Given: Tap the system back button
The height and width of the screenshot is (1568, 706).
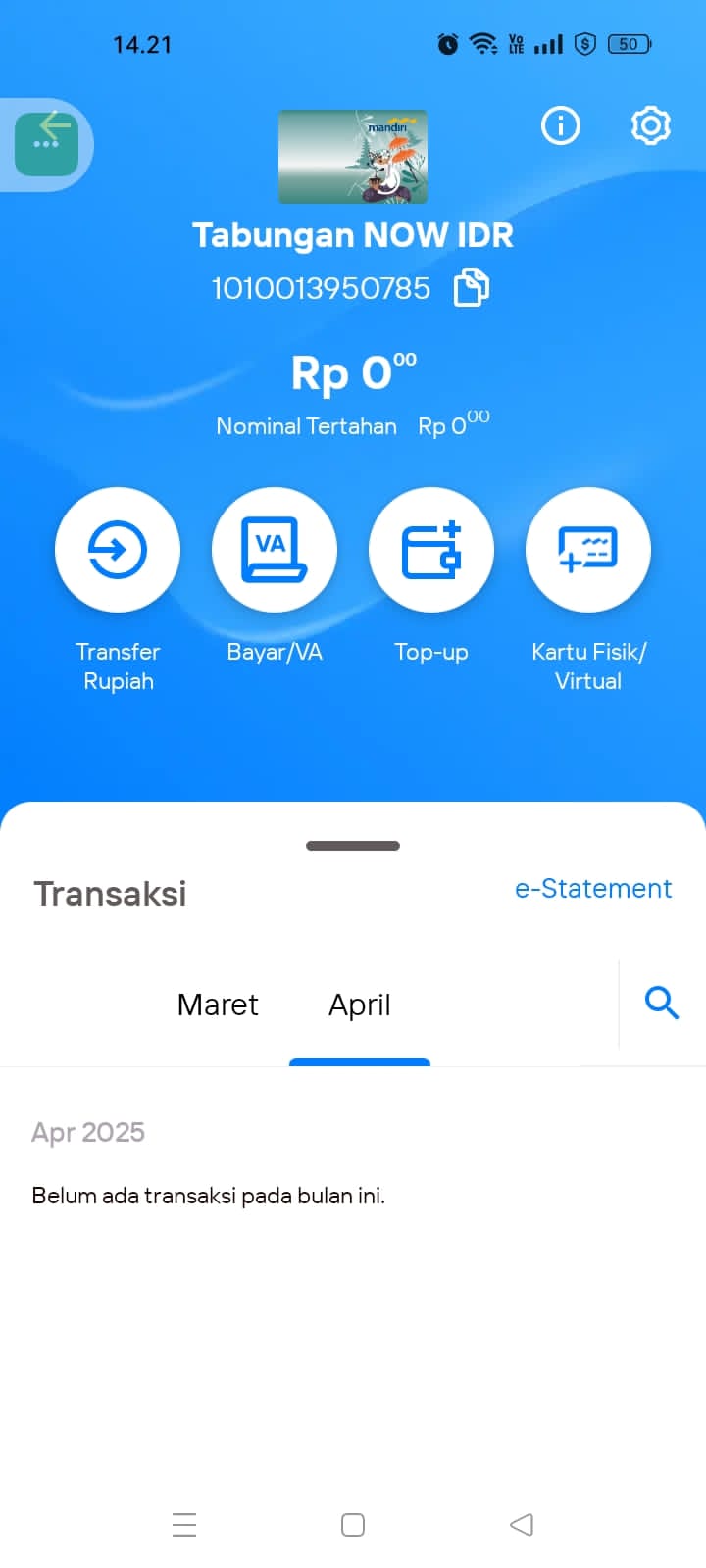Looking at the screenshot, I should [x=522, y=1524].
